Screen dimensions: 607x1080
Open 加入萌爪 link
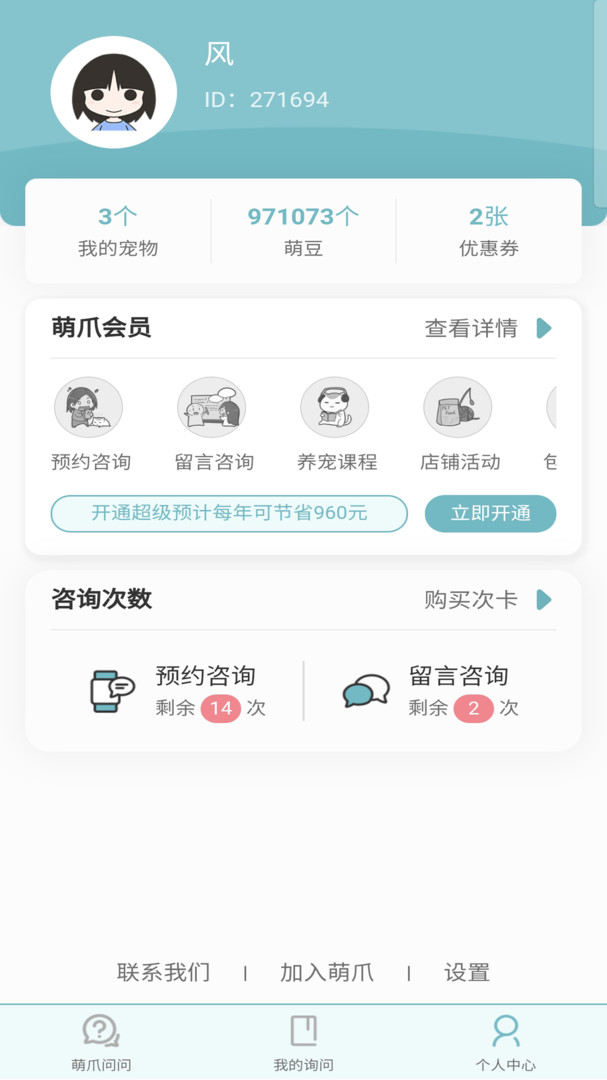pyautogui.click(x=327, y=972)
